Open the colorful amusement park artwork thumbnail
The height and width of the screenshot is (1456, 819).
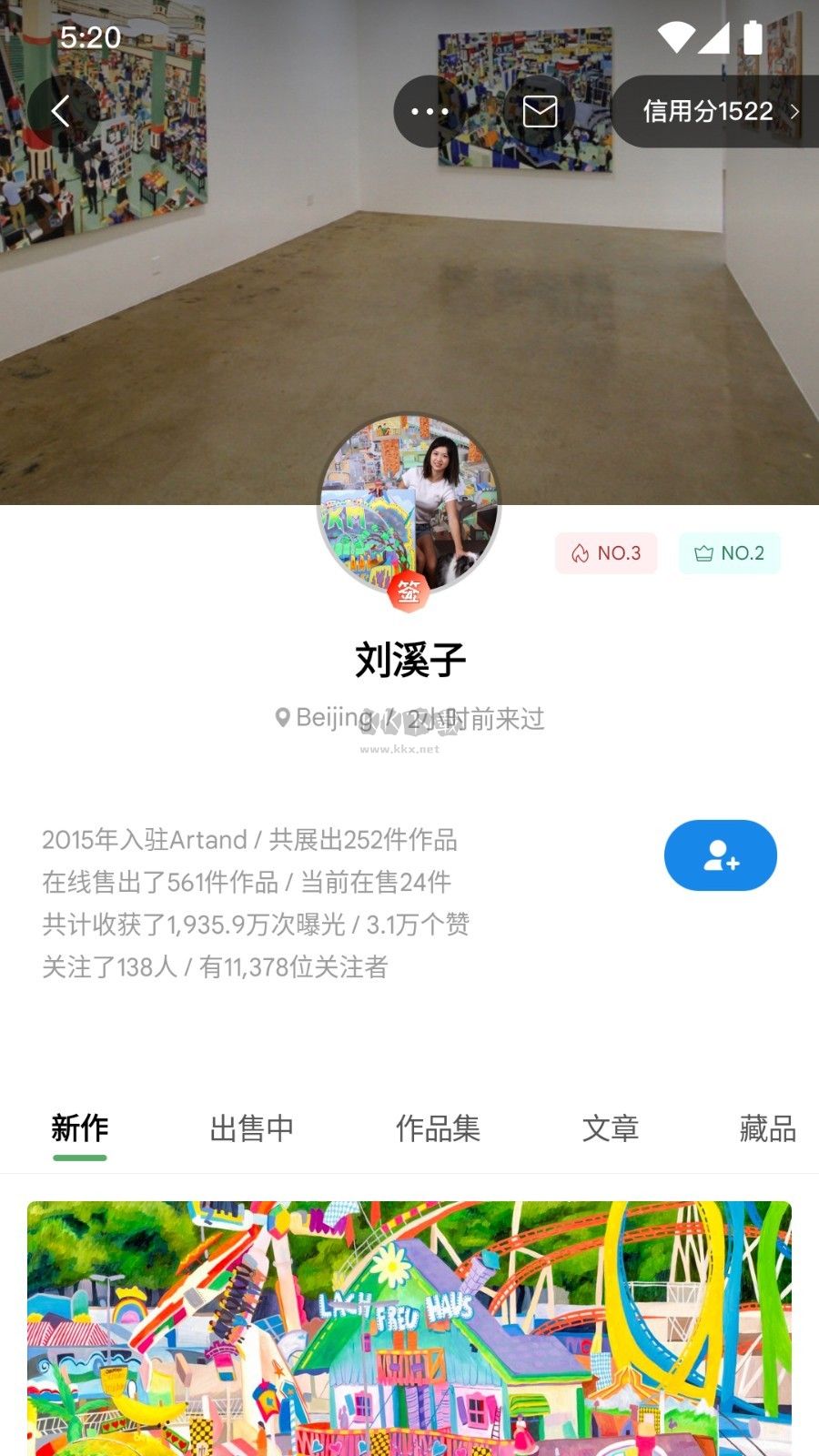(409, 1329)
